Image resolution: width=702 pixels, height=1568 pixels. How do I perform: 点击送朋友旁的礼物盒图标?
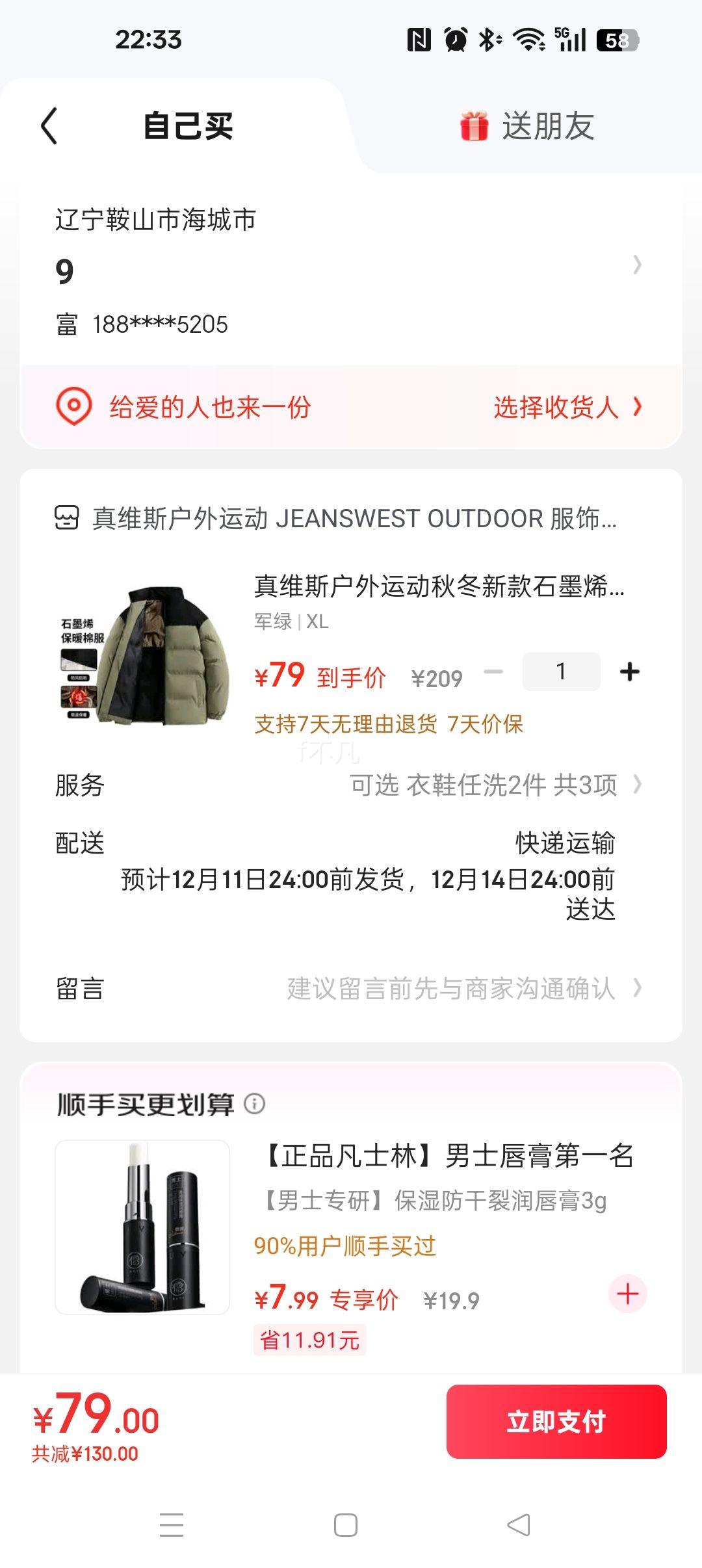pyautogui.click(x=474, y=127)
